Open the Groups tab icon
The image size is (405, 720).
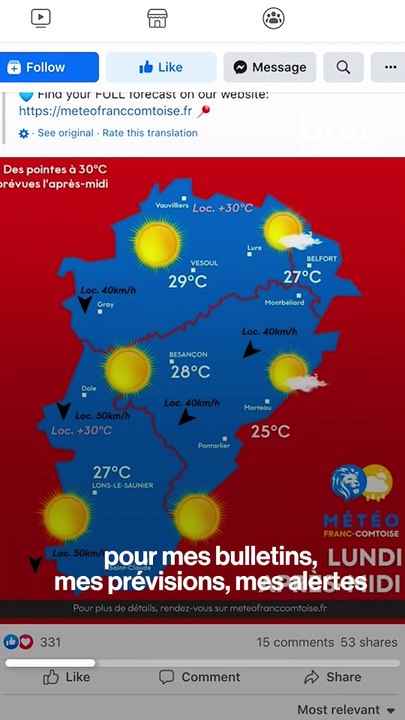click(x=274, y=18)
